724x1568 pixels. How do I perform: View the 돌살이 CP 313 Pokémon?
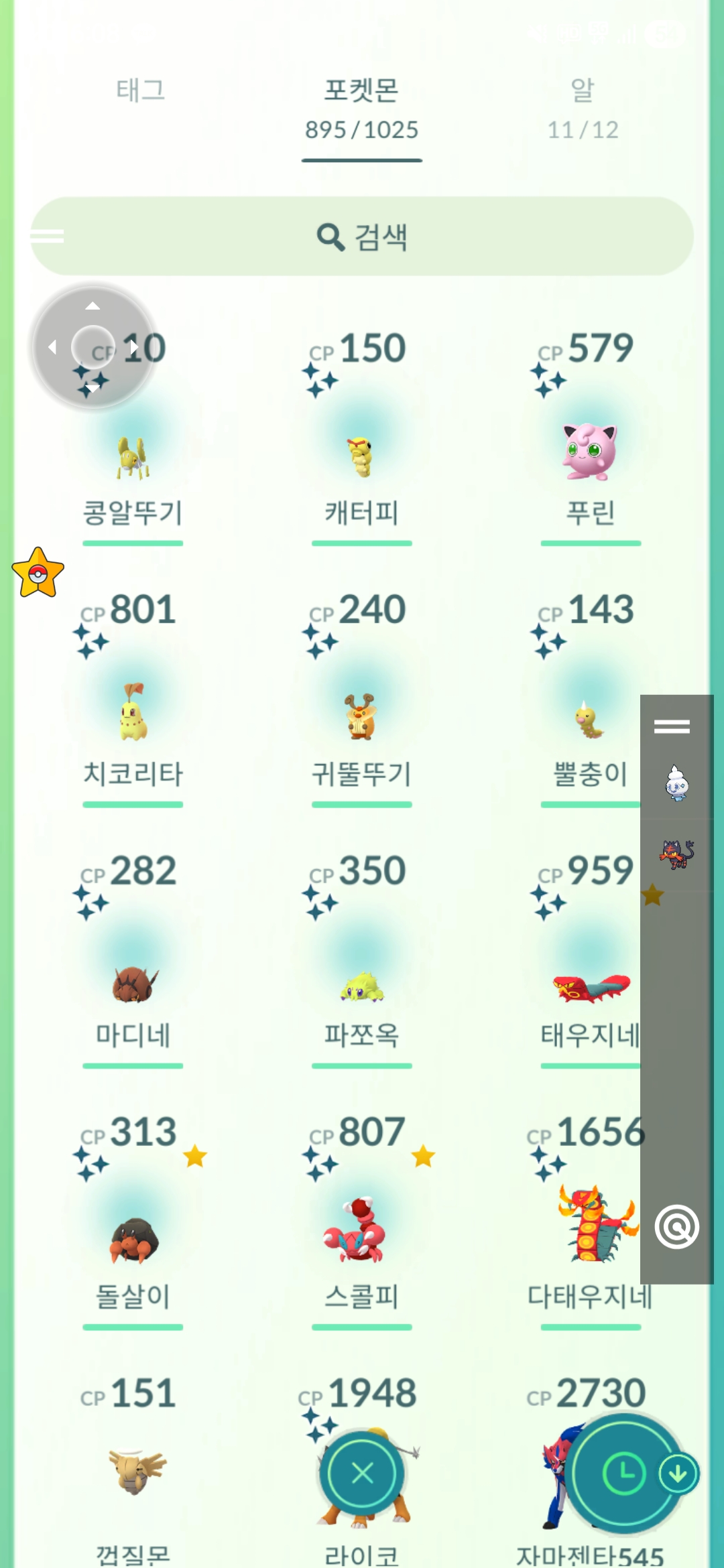pyautogui.click(x=133, y=1240)
